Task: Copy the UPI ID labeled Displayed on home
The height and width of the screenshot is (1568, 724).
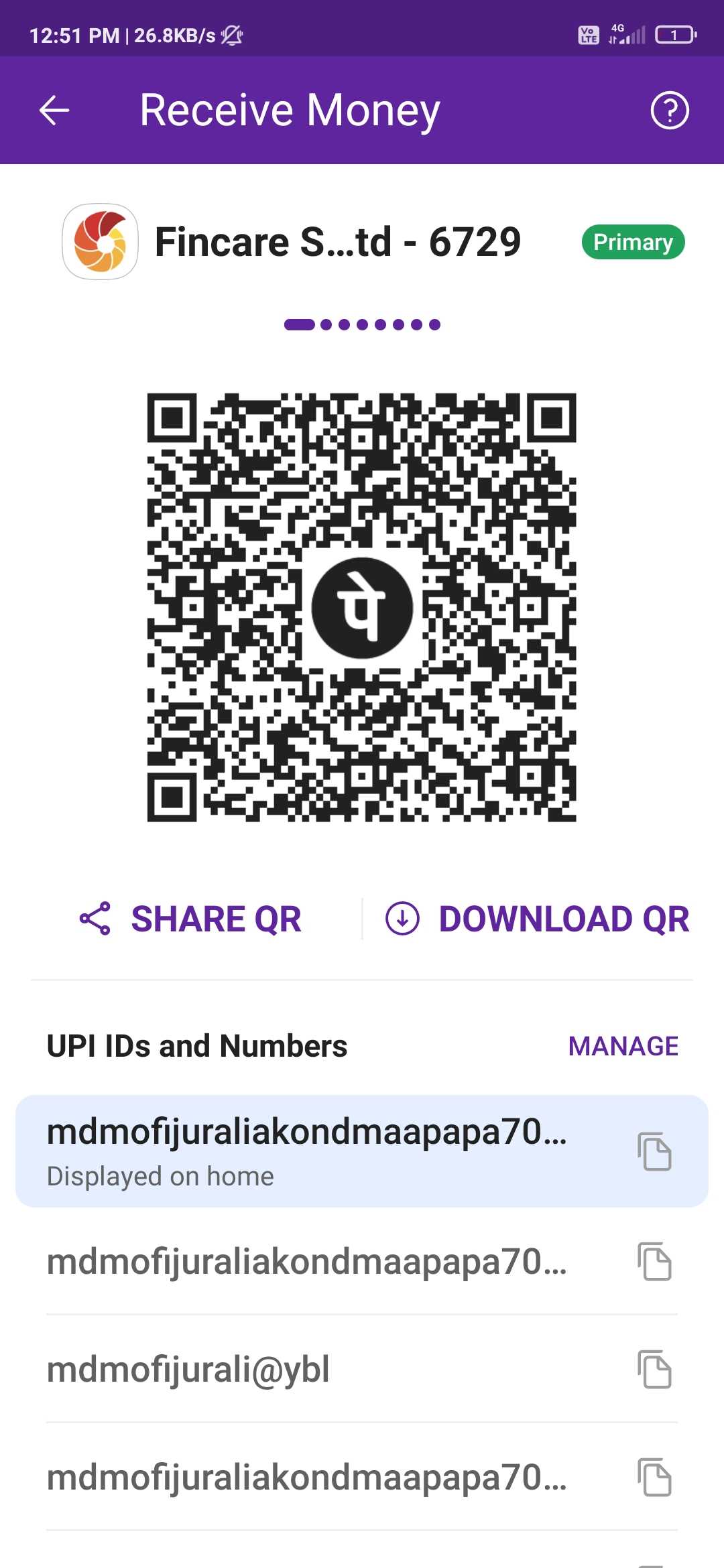Action: [654, 1152]
